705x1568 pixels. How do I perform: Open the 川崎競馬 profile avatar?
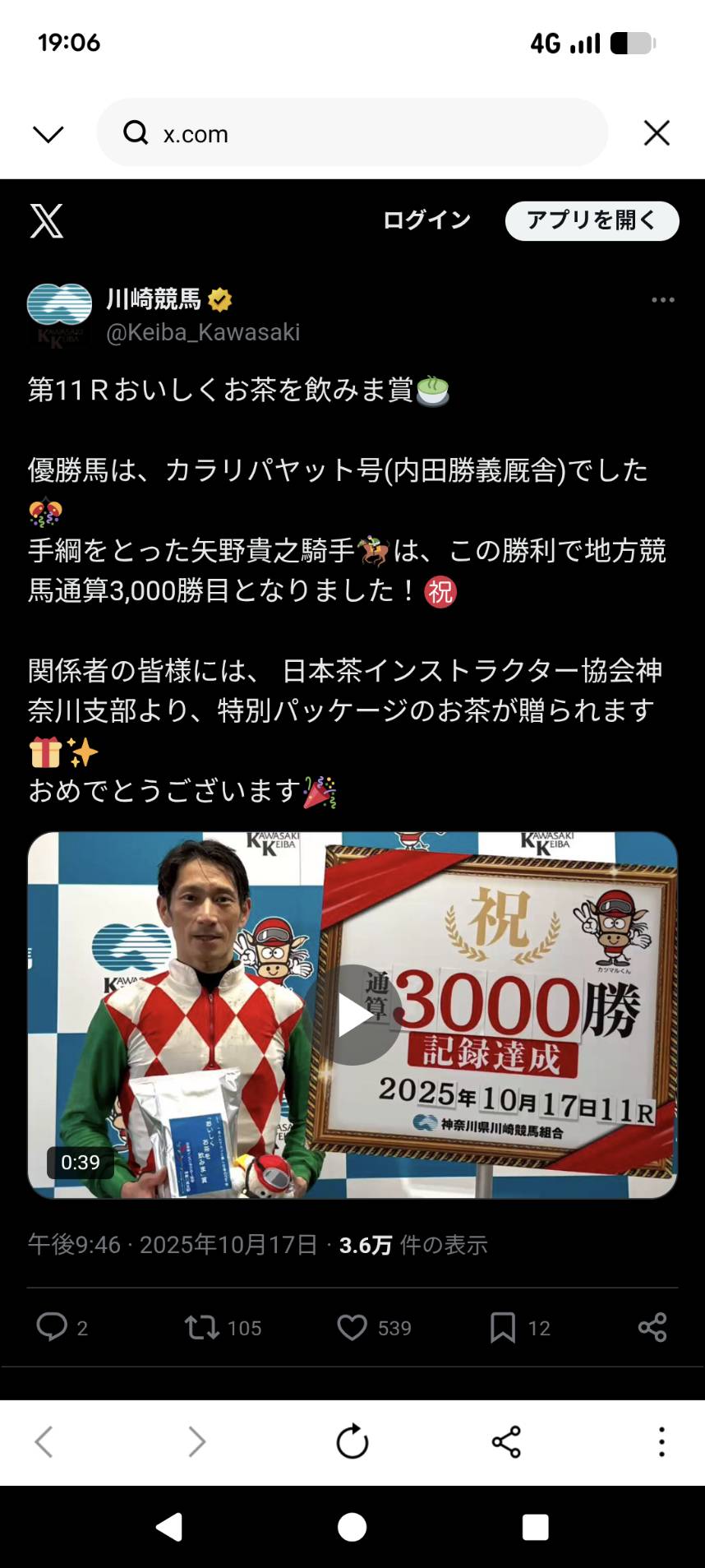(x=59, y=314)
